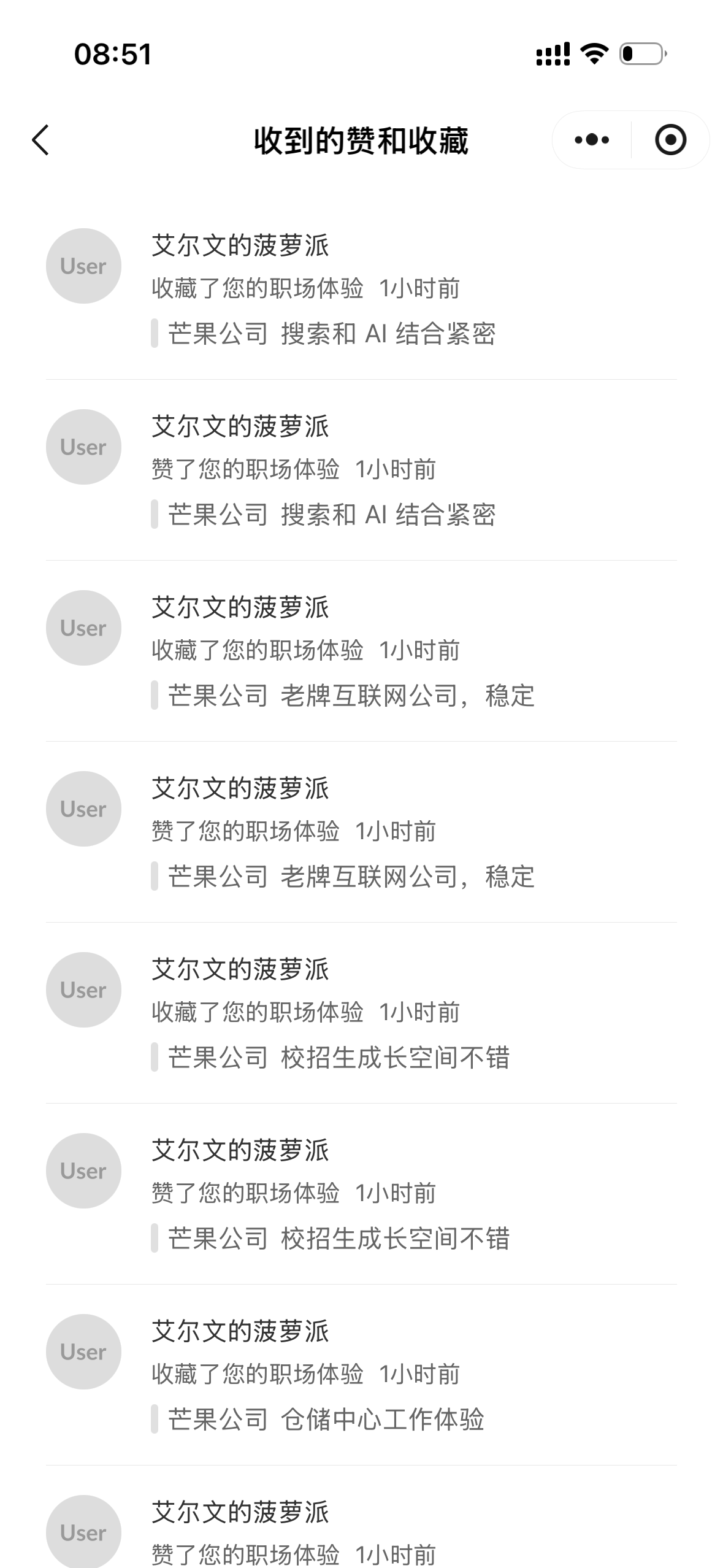Go back using the top-left arrow
723x1568 pixels.
pos(40,140)
